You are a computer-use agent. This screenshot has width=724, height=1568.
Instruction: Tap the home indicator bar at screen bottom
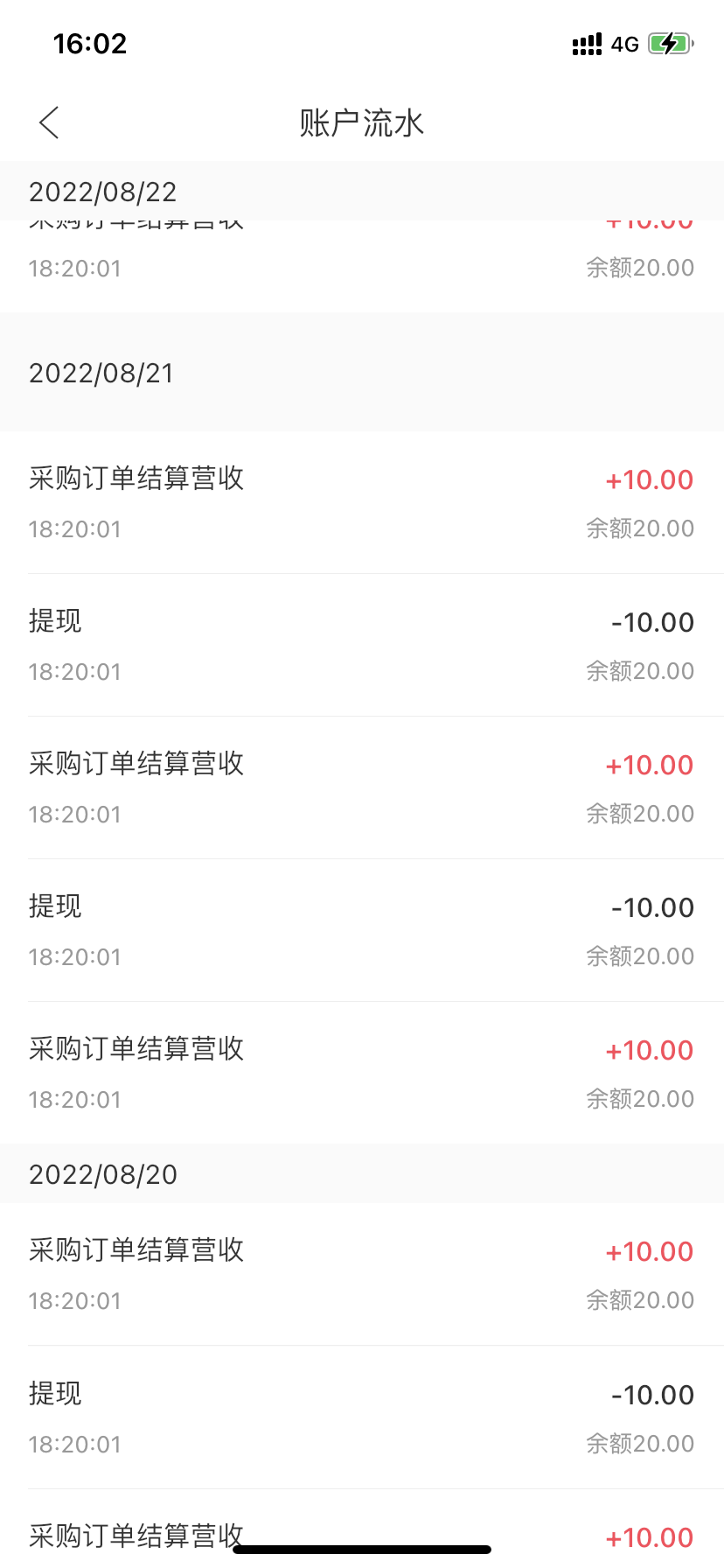[362, 1549]
